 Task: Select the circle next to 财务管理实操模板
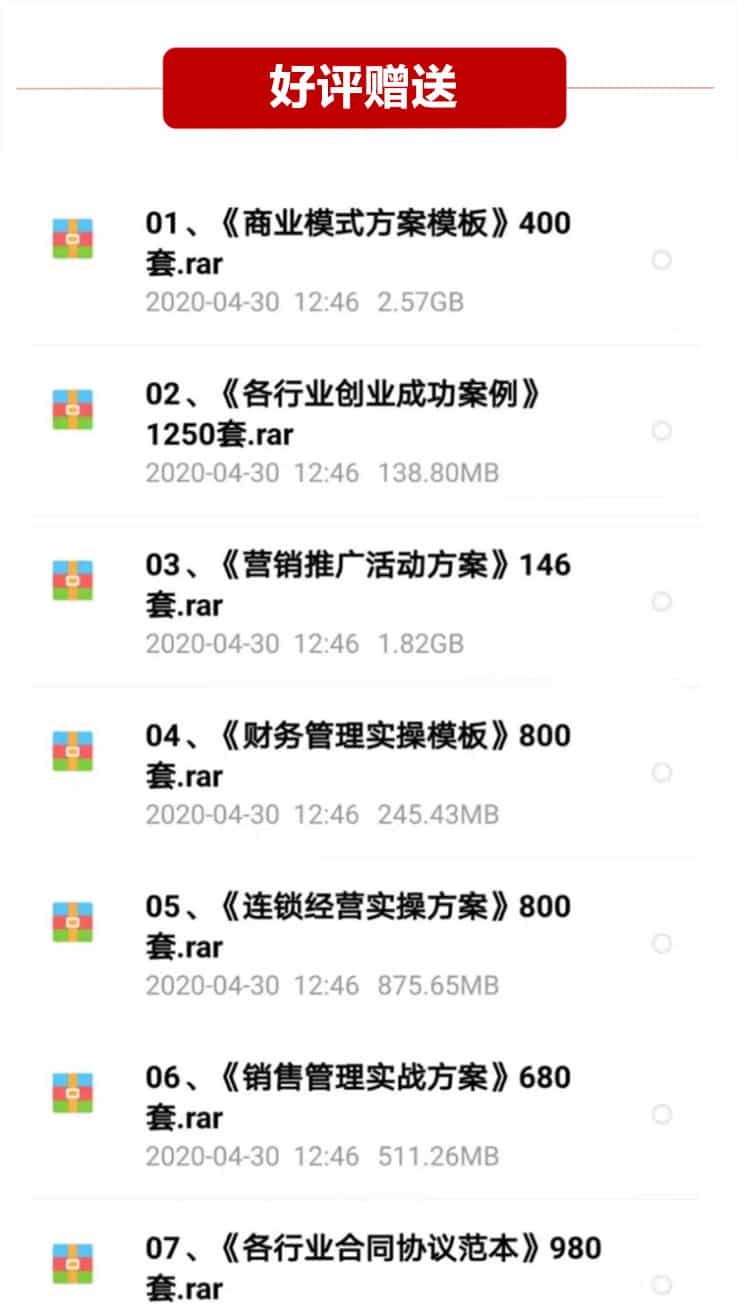pos(661,772)
